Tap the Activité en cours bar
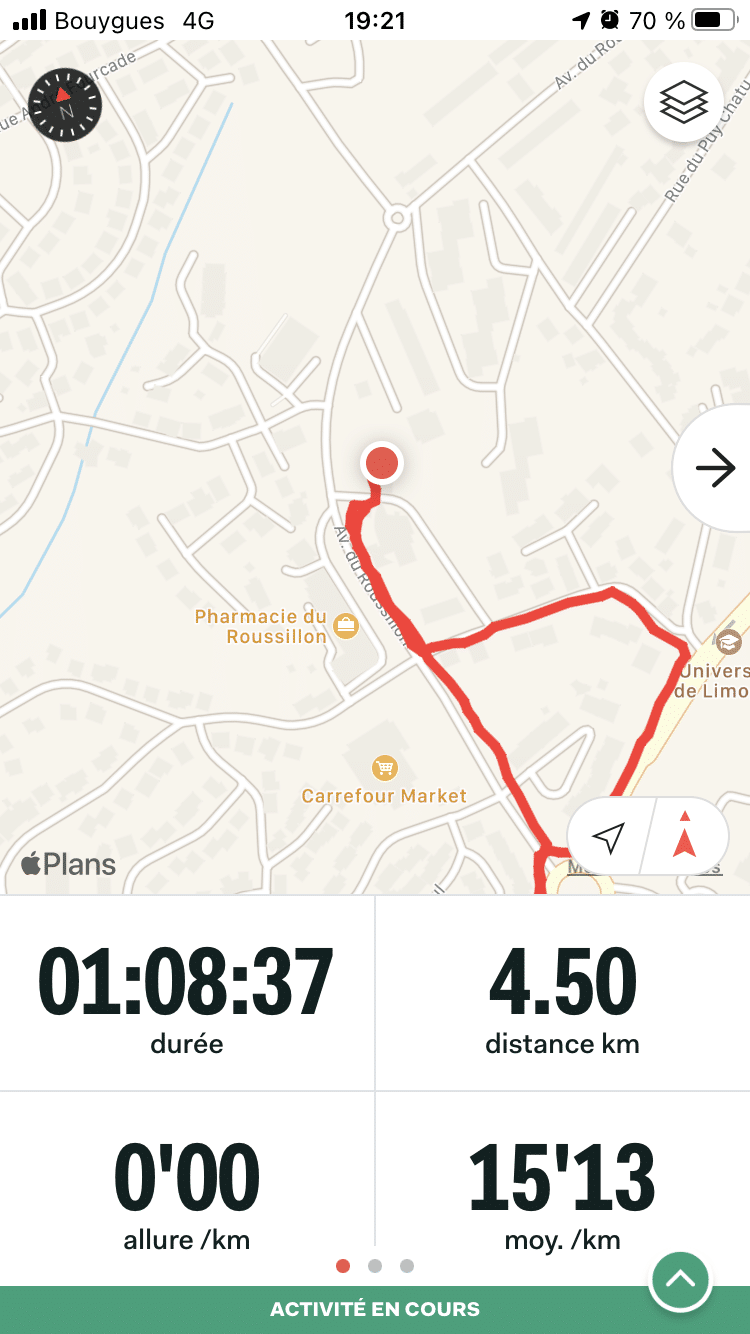Screen dimensions: 750x1334 [375, 1309]
